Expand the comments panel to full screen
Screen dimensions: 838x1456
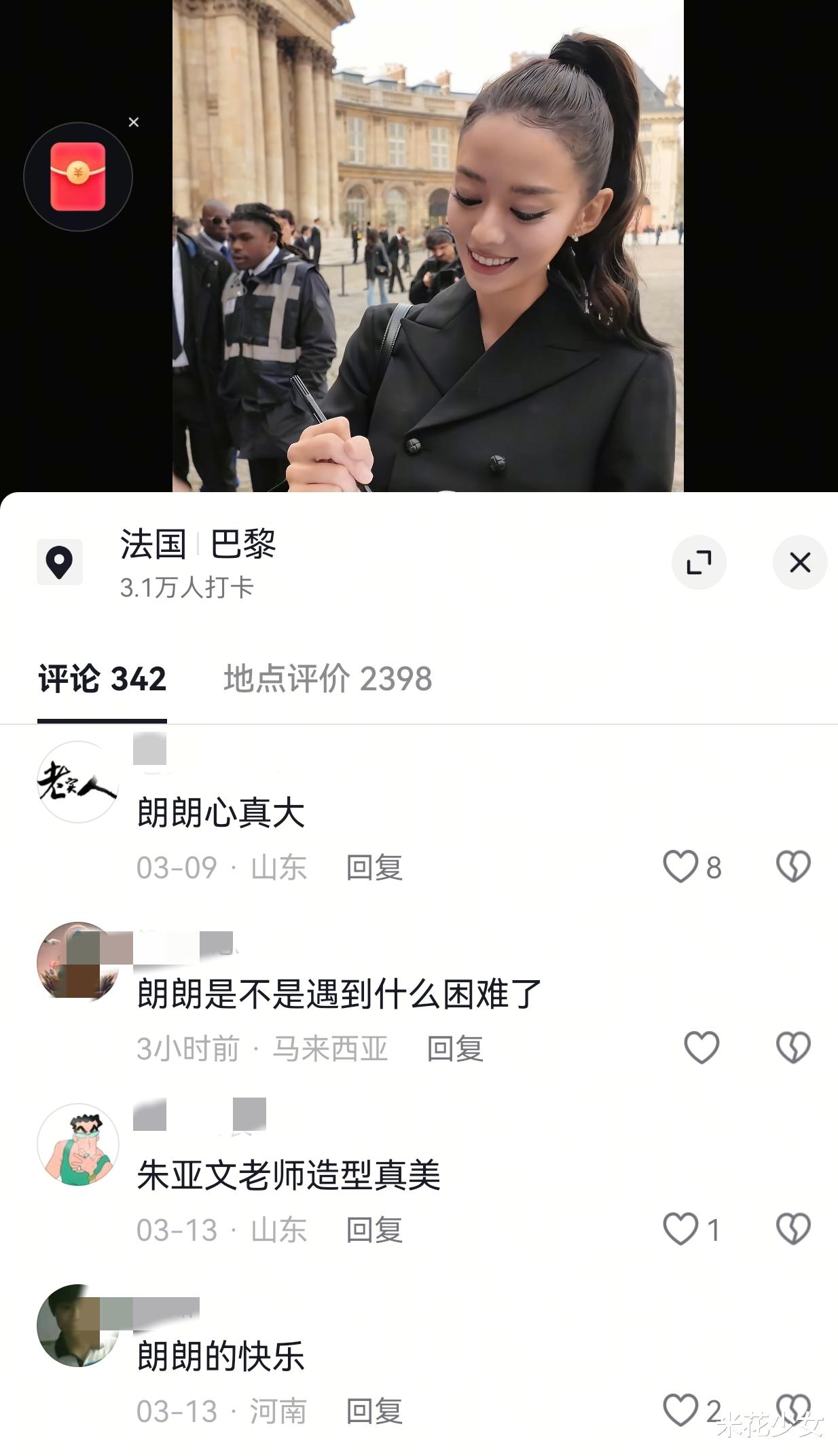699,563
